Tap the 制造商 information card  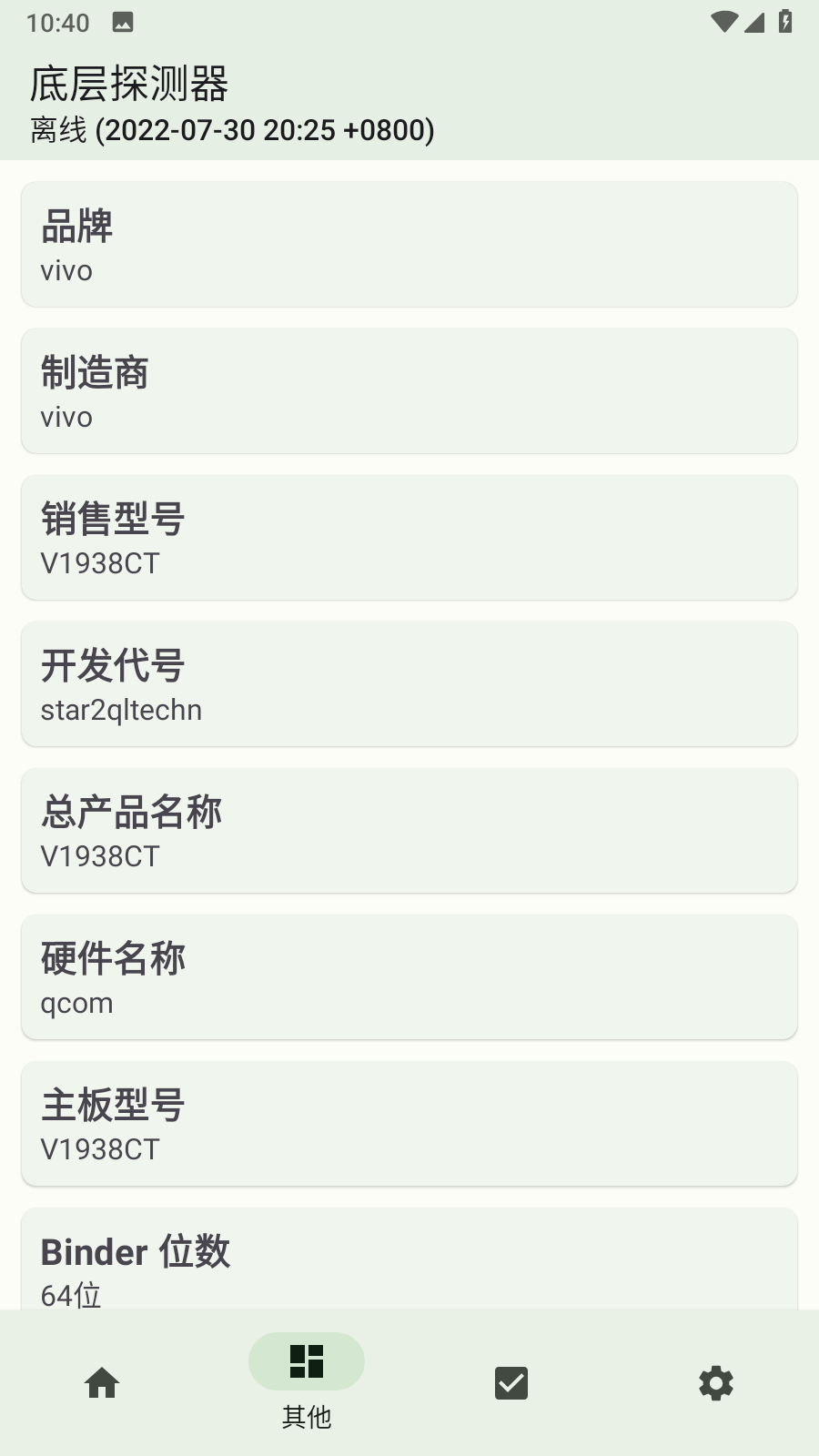pos(409,390)
